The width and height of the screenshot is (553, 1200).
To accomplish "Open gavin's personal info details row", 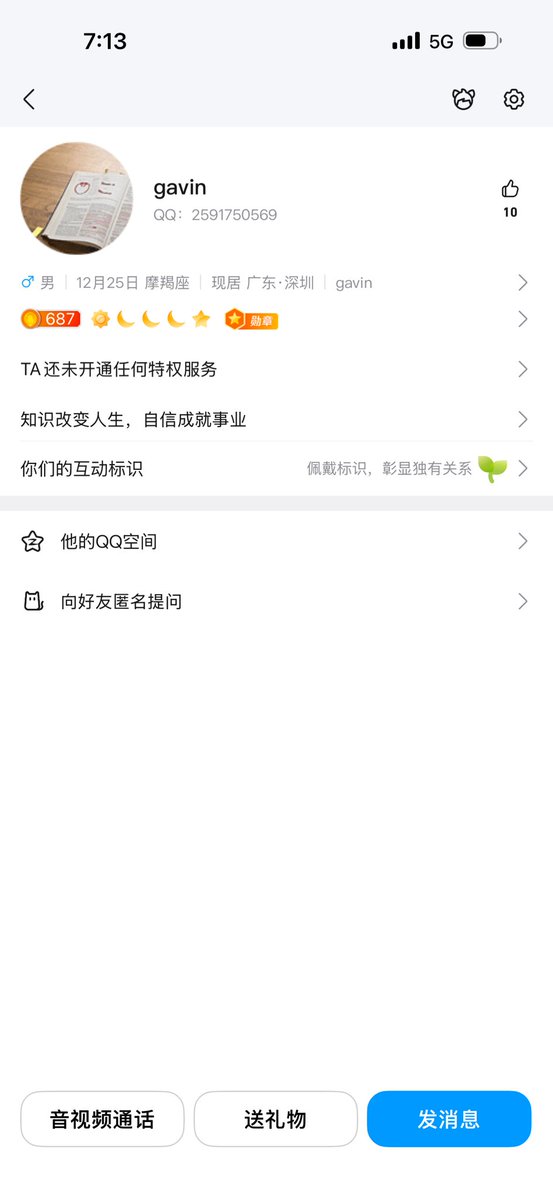I will (276, 283).
